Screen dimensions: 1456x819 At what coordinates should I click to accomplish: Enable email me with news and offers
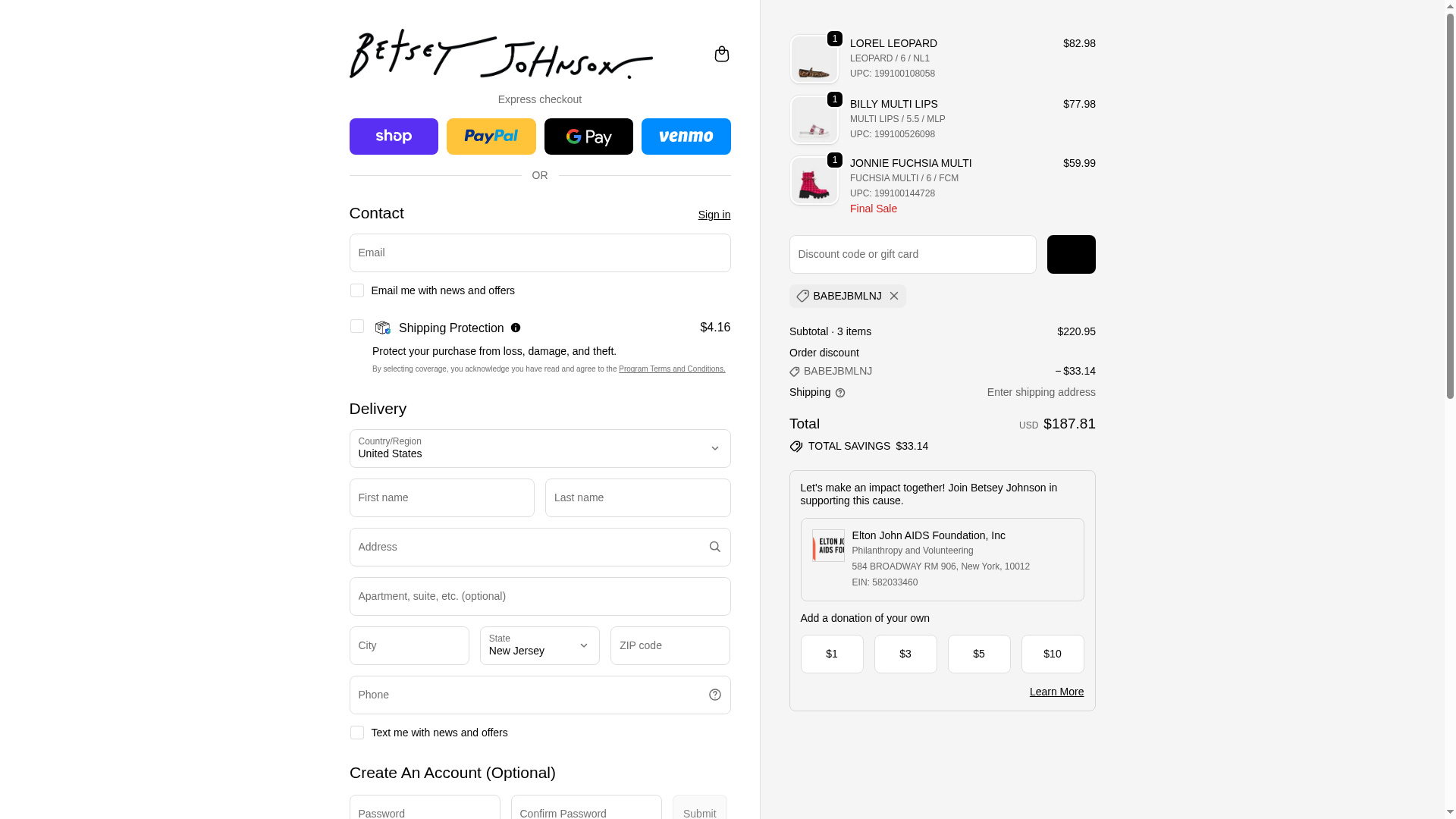[356, 290]
